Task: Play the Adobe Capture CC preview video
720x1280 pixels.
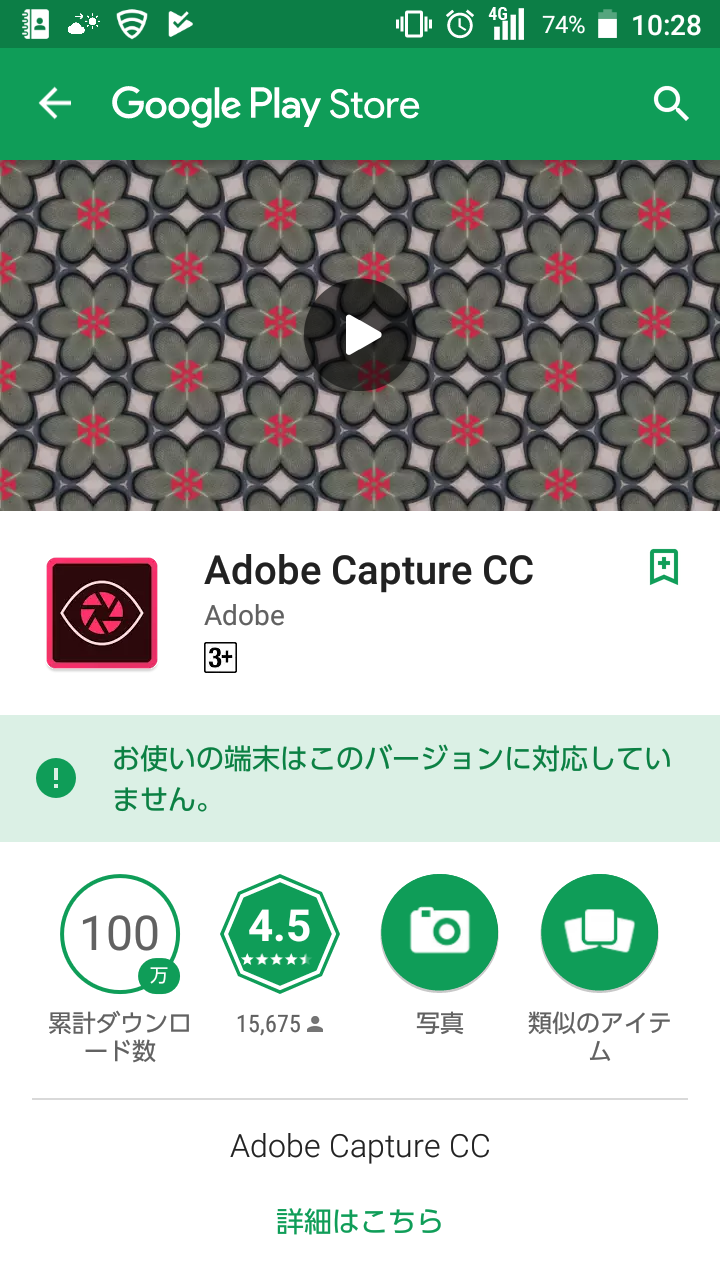Action: click(360, 335)
